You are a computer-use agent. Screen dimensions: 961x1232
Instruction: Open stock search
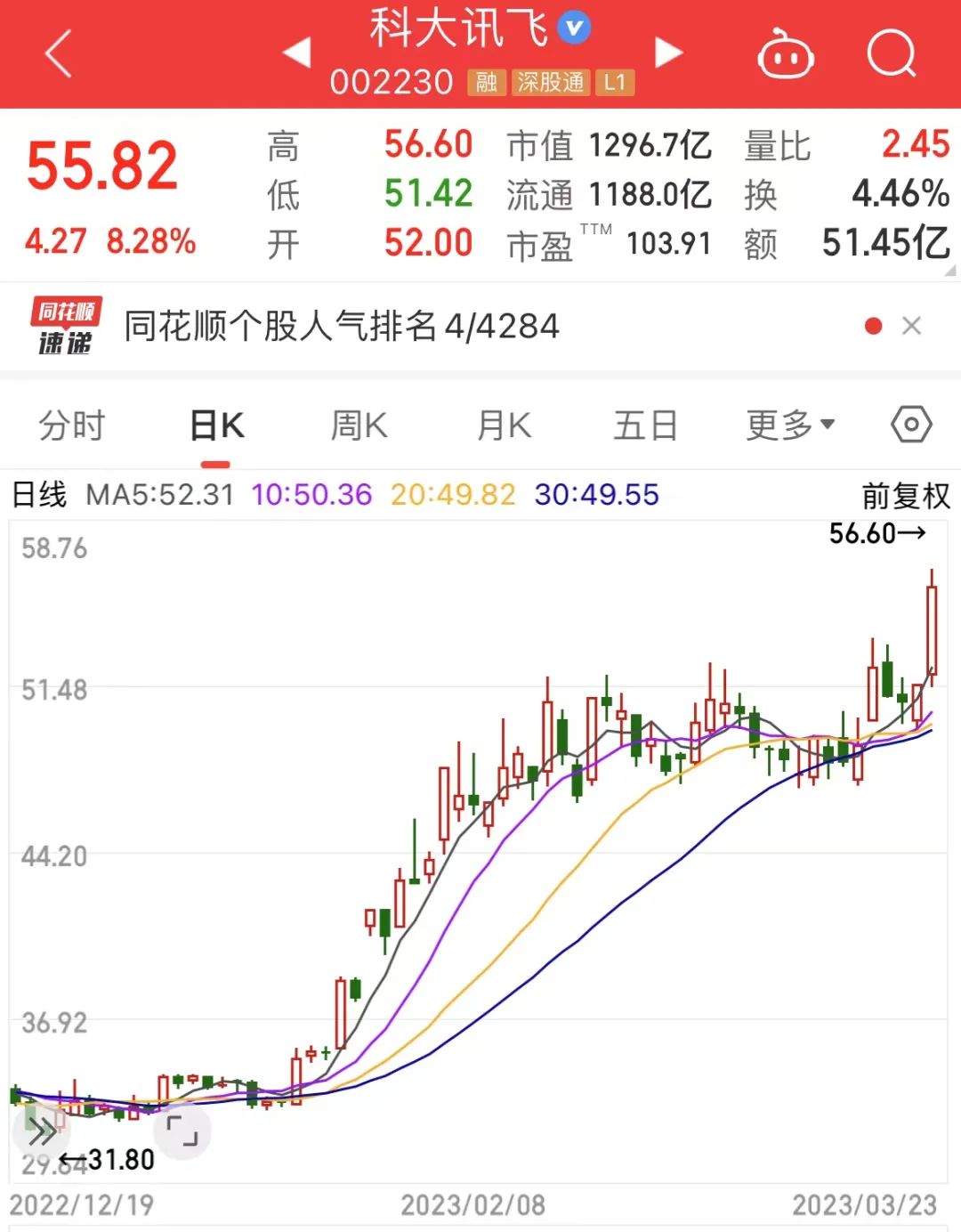891,54
